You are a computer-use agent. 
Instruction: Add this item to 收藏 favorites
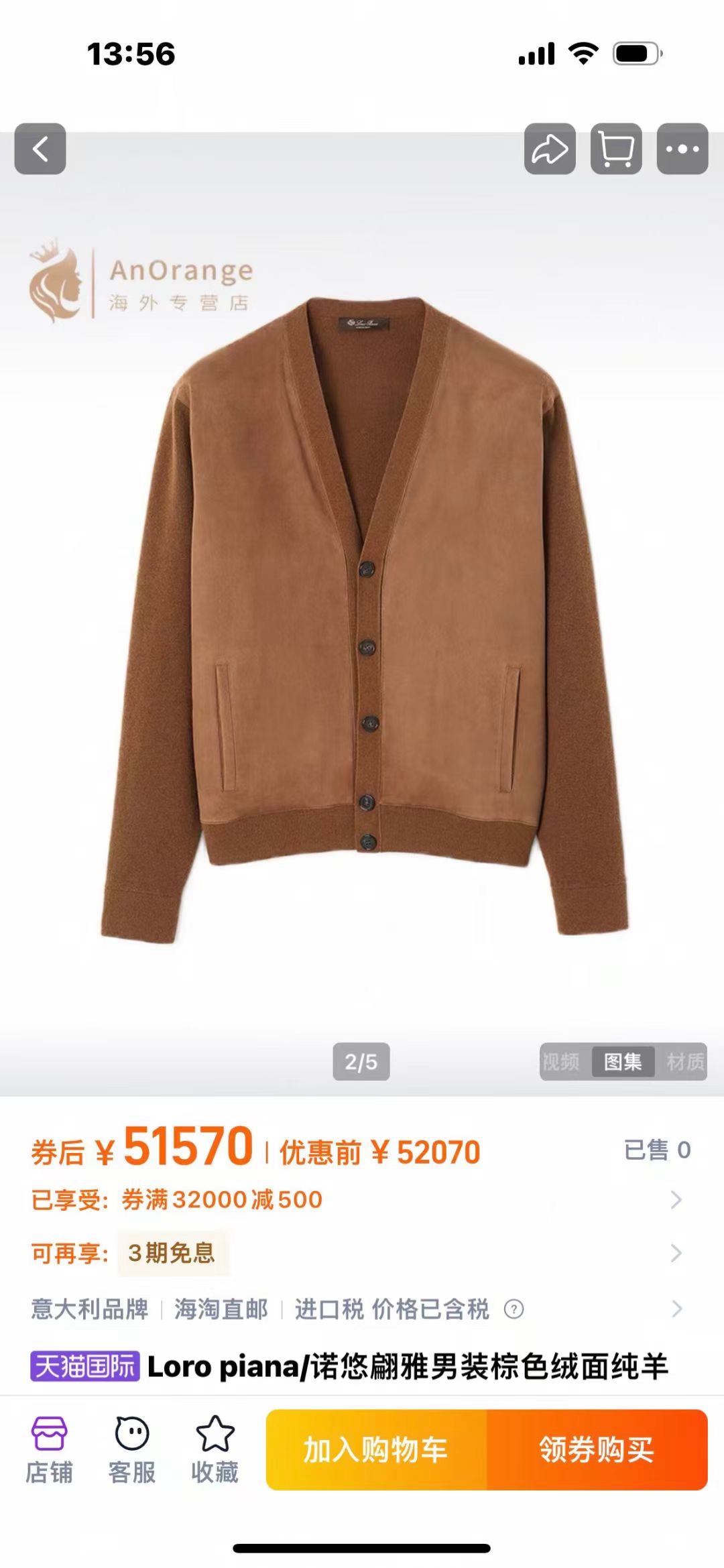point(215,1449)
